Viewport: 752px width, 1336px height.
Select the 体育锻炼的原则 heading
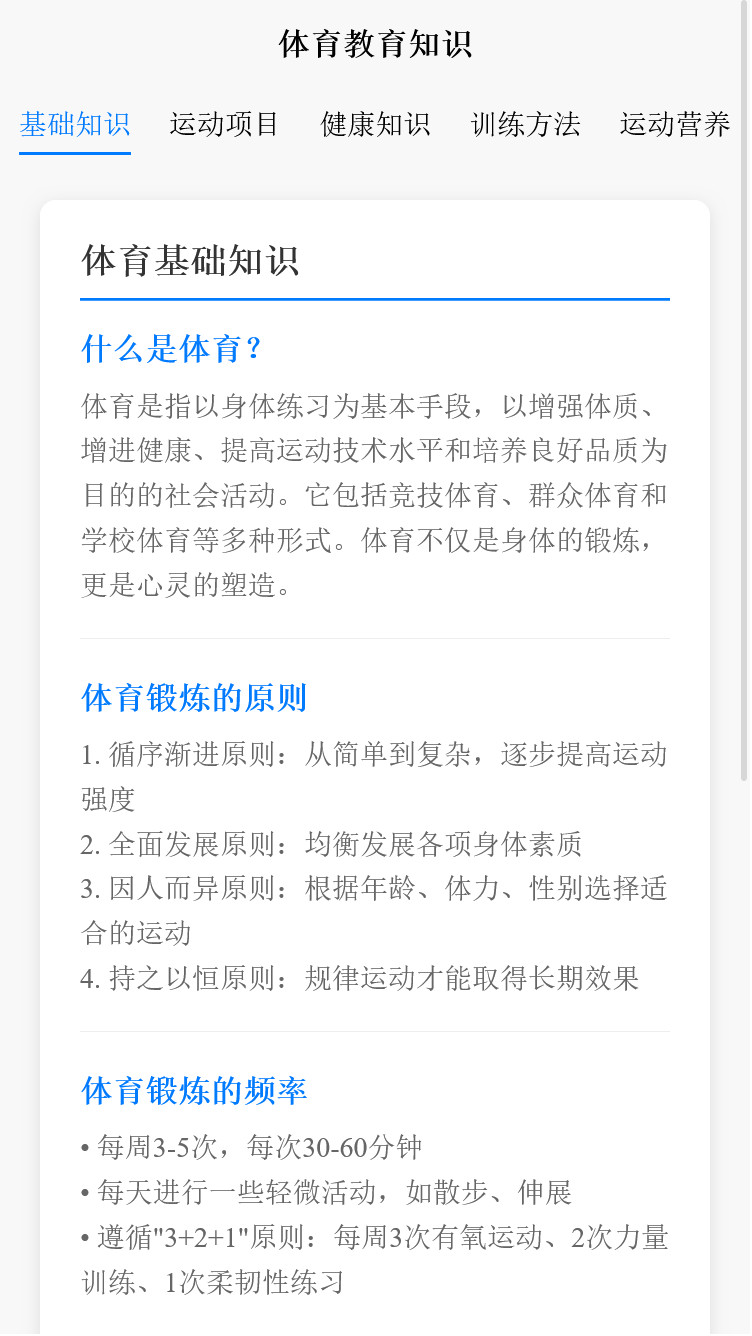193,698
